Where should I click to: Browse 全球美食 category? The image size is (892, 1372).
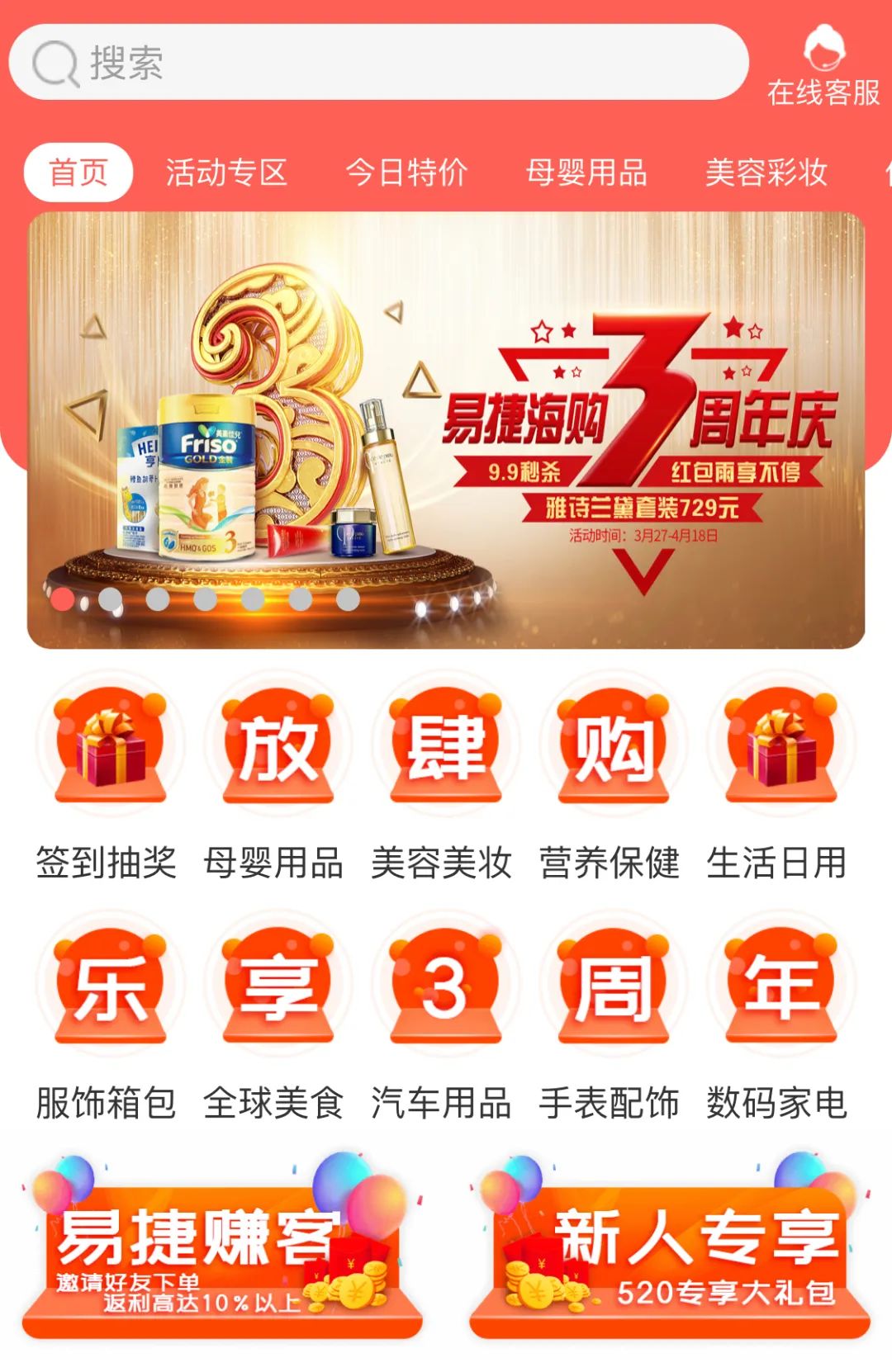pos(275,1015)
